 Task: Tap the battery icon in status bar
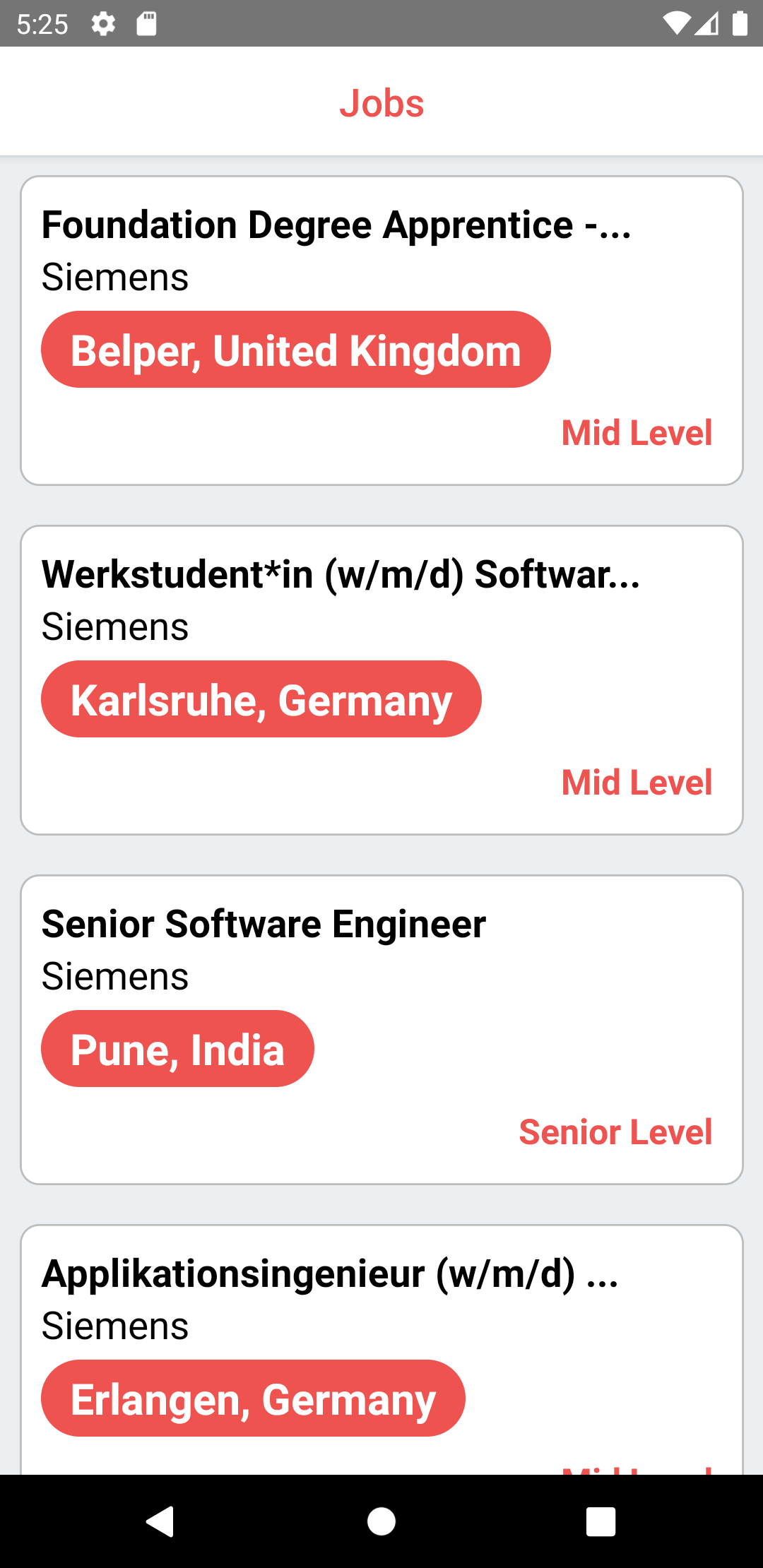(738, 24)
